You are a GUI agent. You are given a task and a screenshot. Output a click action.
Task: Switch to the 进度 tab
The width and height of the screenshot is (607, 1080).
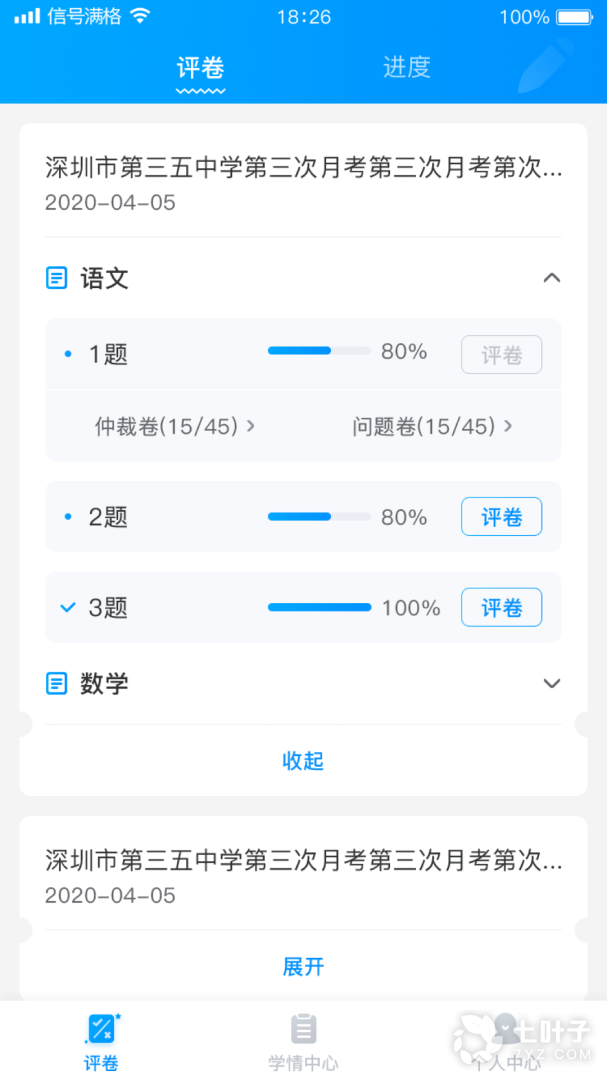(x=406, y=67)
